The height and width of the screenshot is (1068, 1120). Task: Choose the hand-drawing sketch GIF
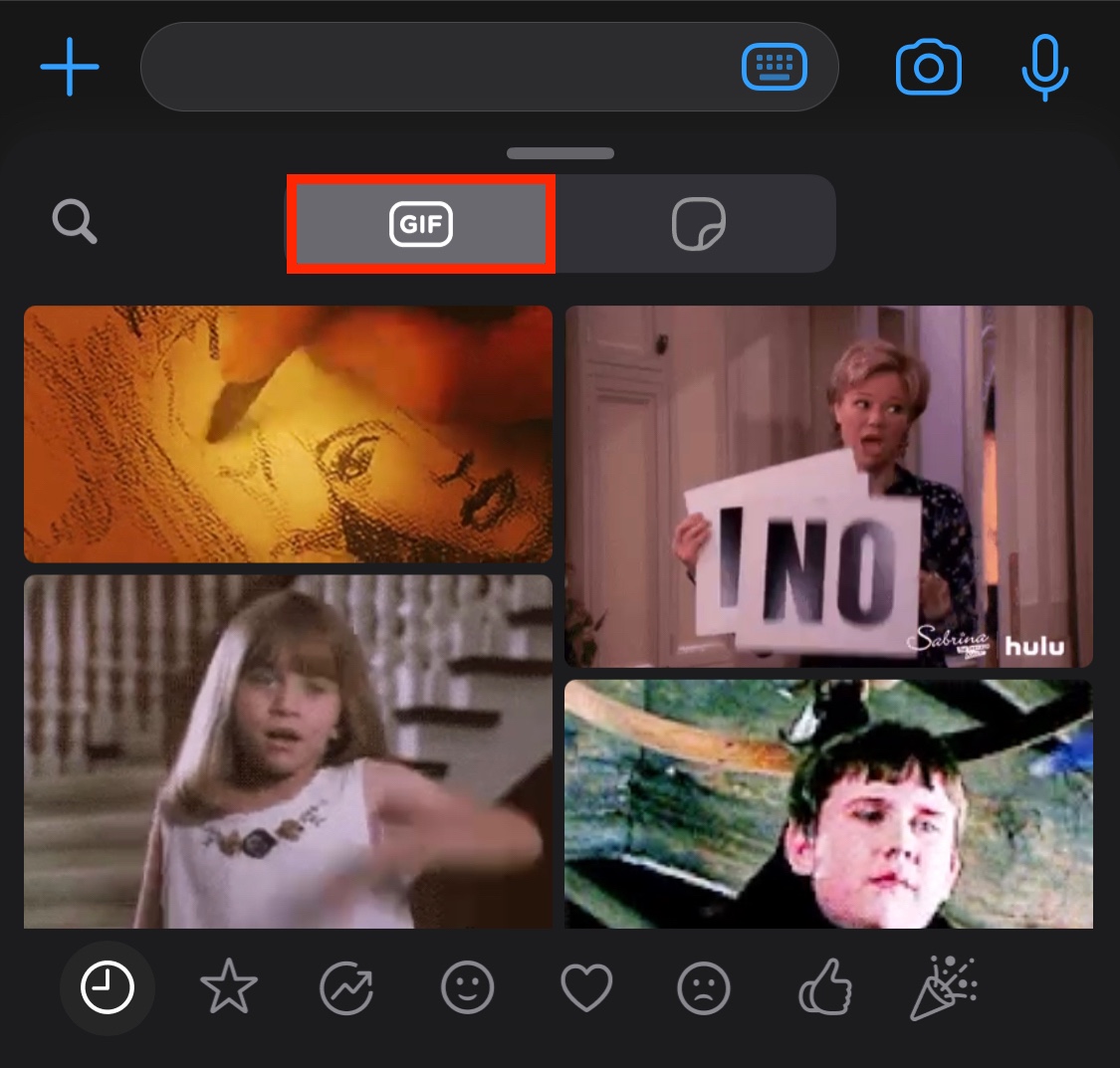[x=288, y=434]
